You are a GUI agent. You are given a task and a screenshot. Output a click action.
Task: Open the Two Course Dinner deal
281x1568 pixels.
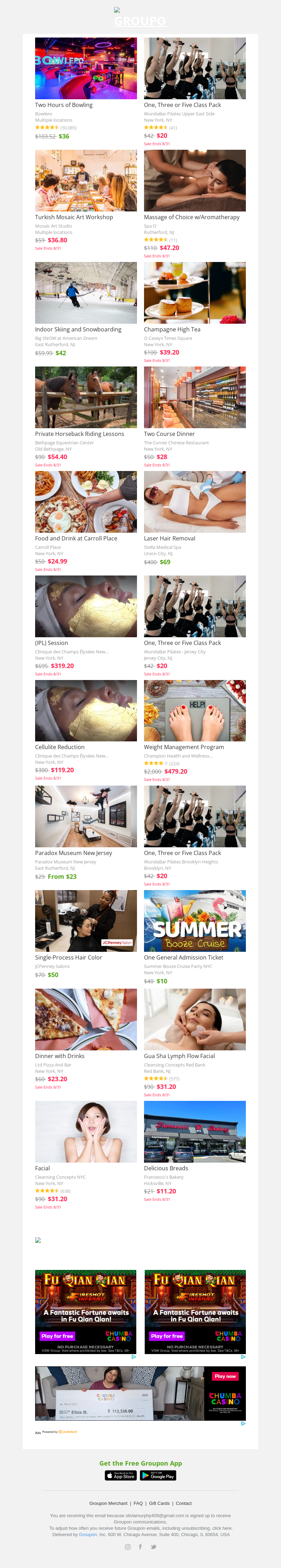[195, 397]
